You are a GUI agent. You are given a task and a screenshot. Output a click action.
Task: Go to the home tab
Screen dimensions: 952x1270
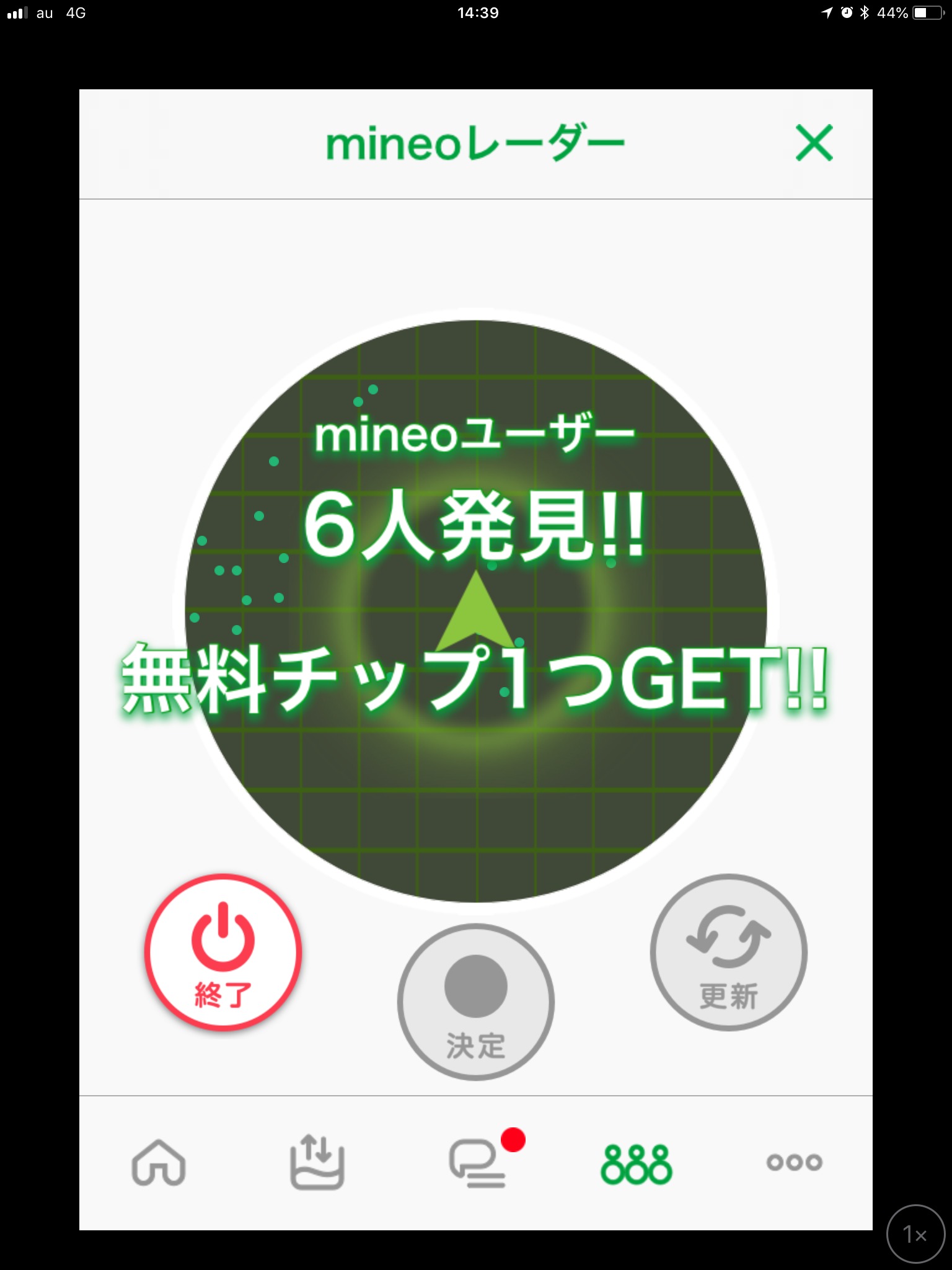(x=159, y=1163)
